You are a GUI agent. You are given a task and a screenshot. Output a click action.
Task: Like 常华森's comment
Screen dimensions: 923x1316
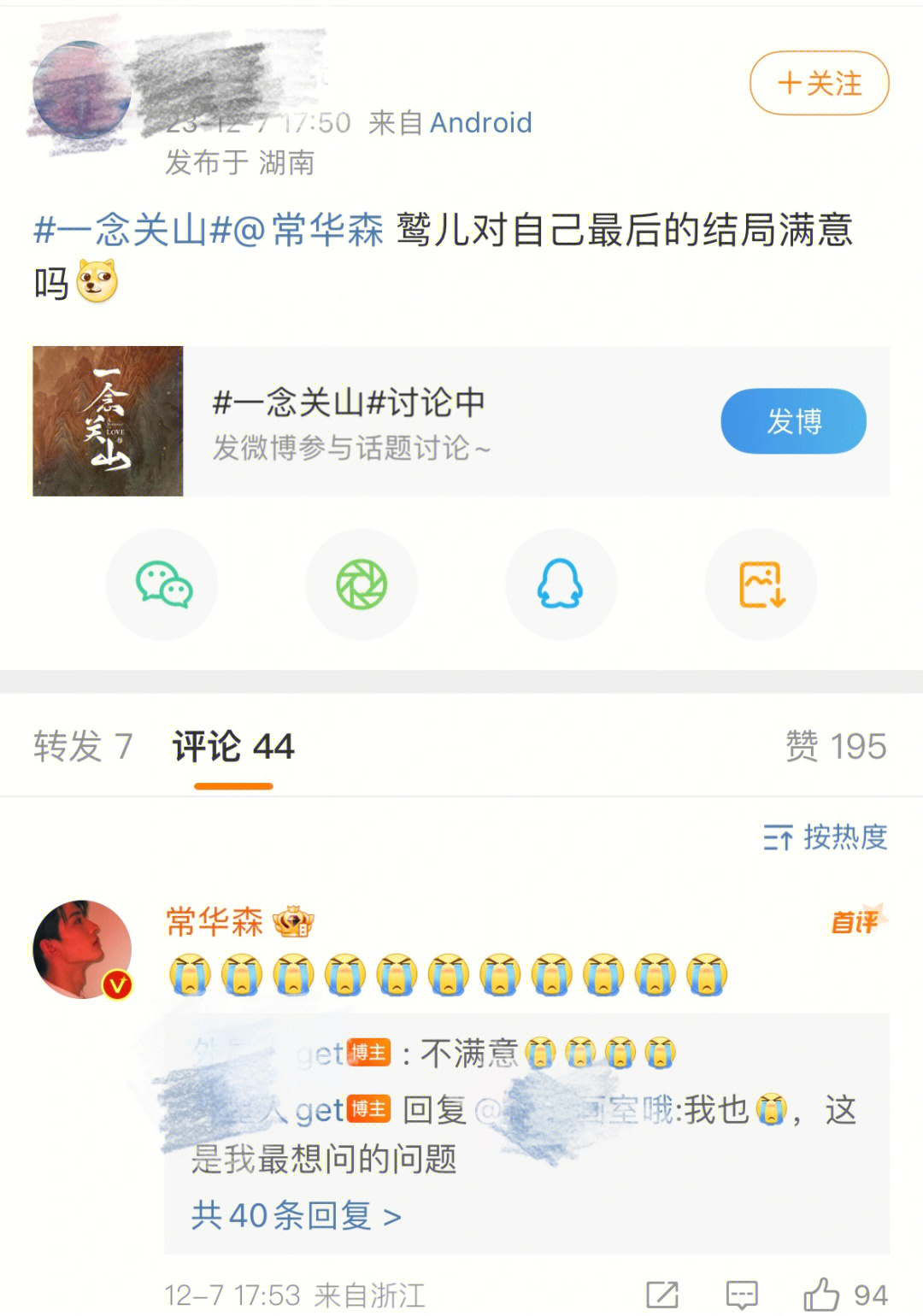(822, 1295)
